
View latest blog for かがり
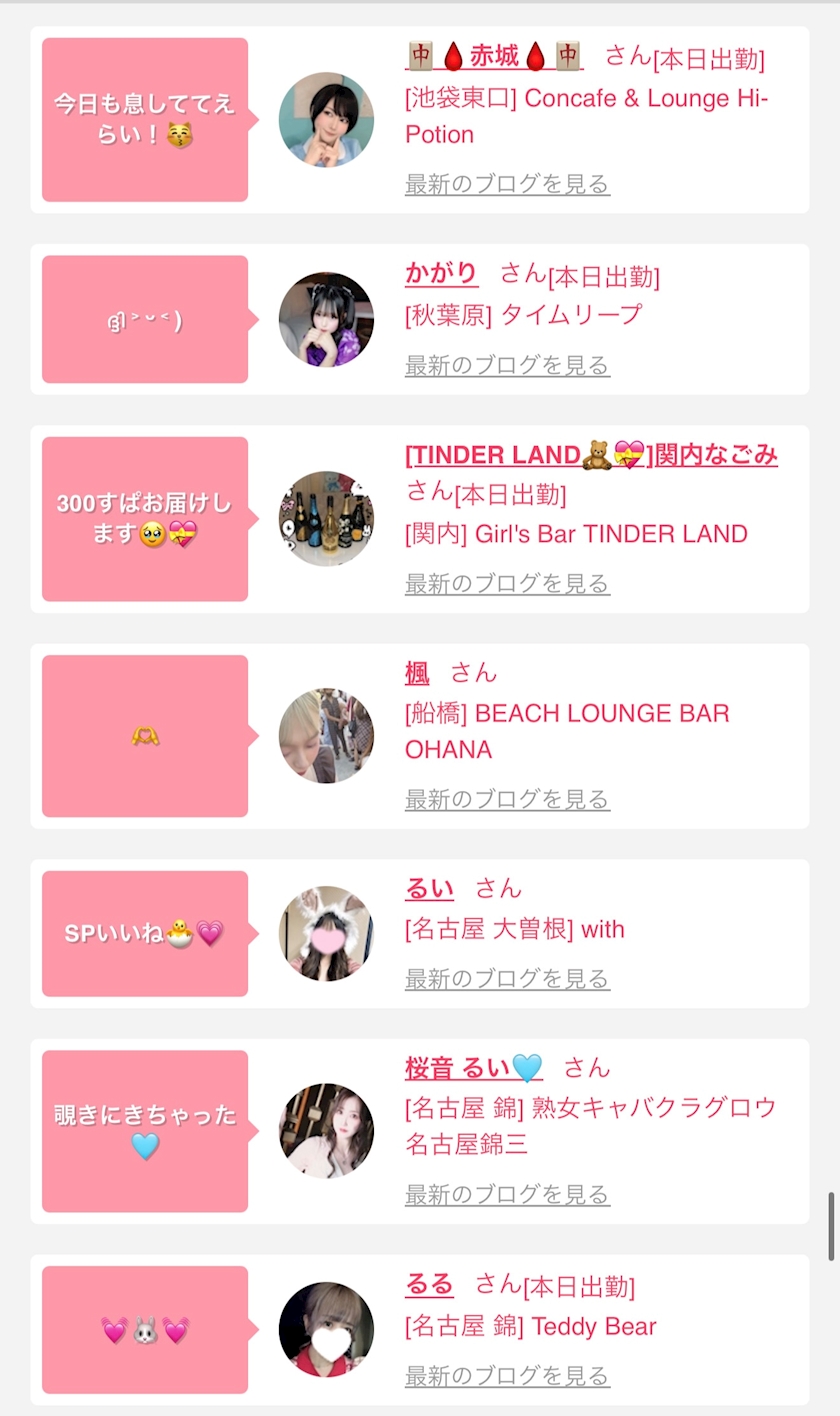[x=507, y=365]
